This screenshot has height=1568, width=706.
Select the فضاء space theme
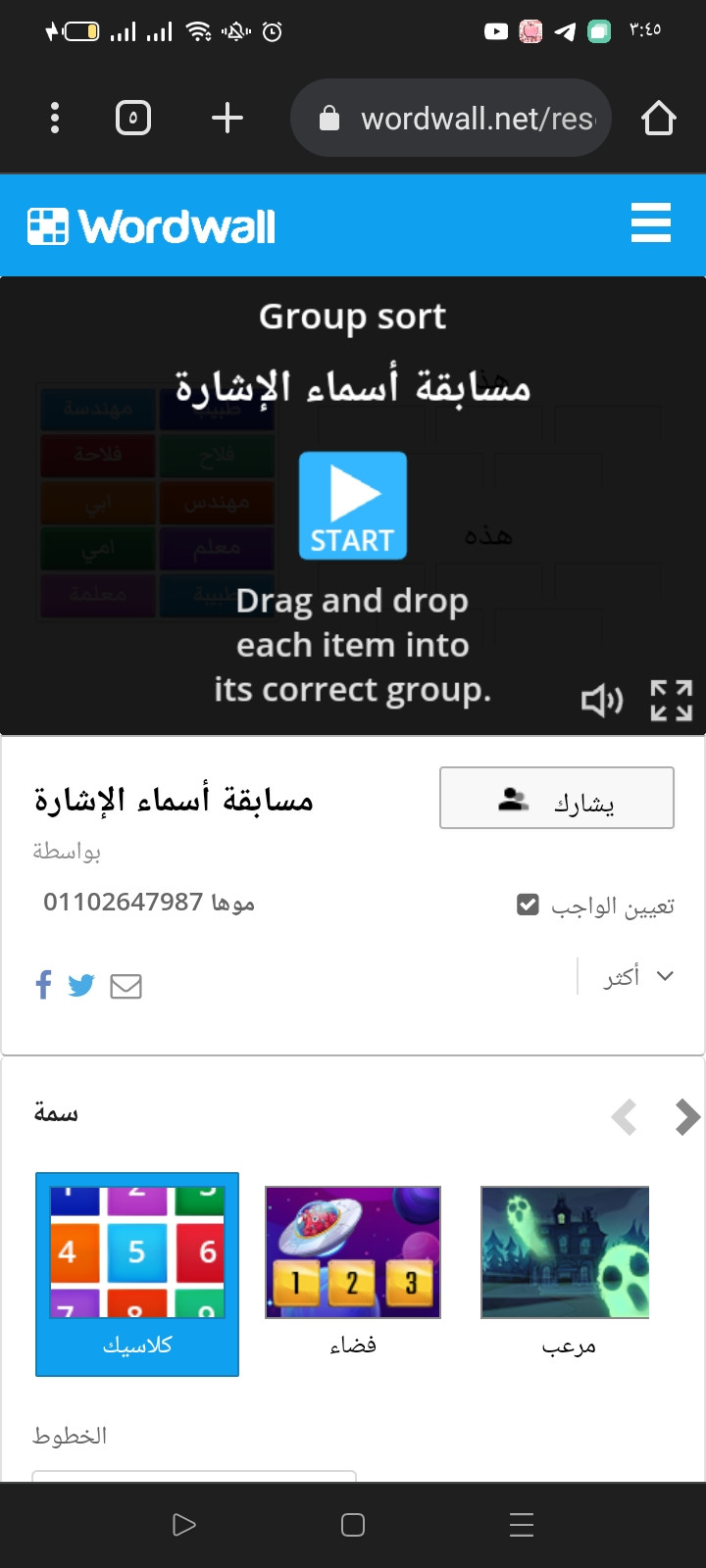coord(353,1269)
